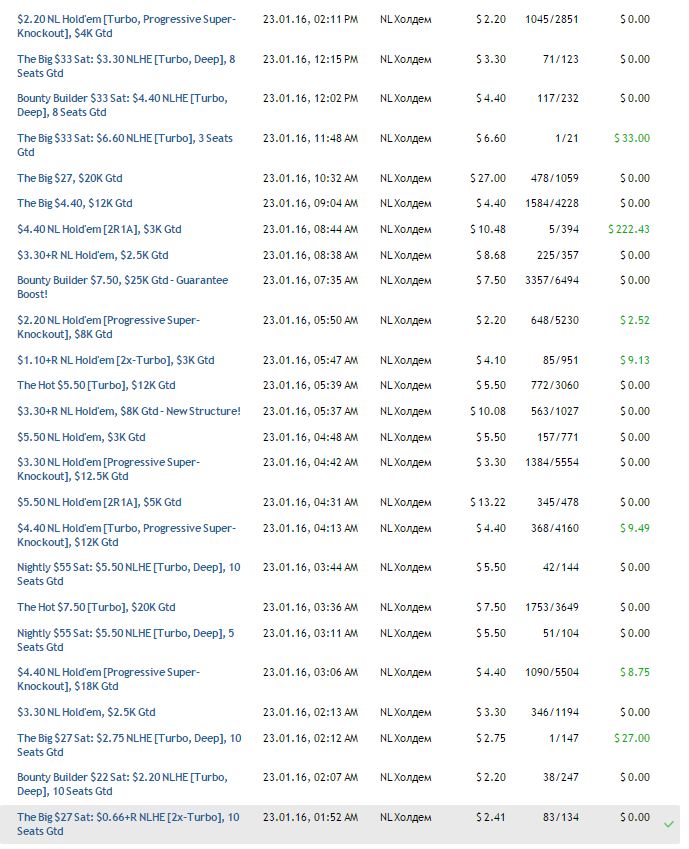Image resolution: width=689 pixels, height=849 pixels.
Task: Open $3.30+R NL Hold'em, $8K Gtd - New Structure
Action: [128, 411]
